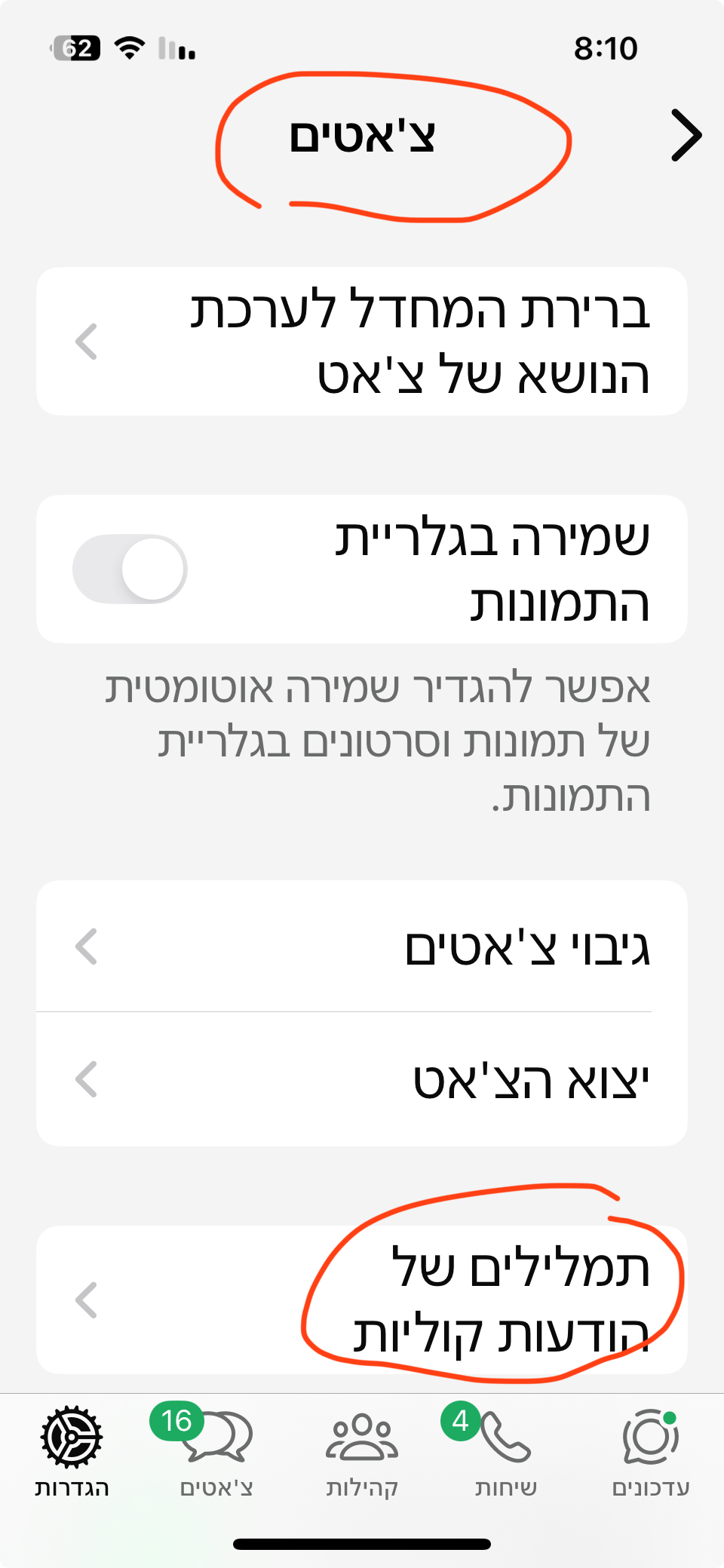
Task: Select the הגדרות tab
Action: (72, 1450)
